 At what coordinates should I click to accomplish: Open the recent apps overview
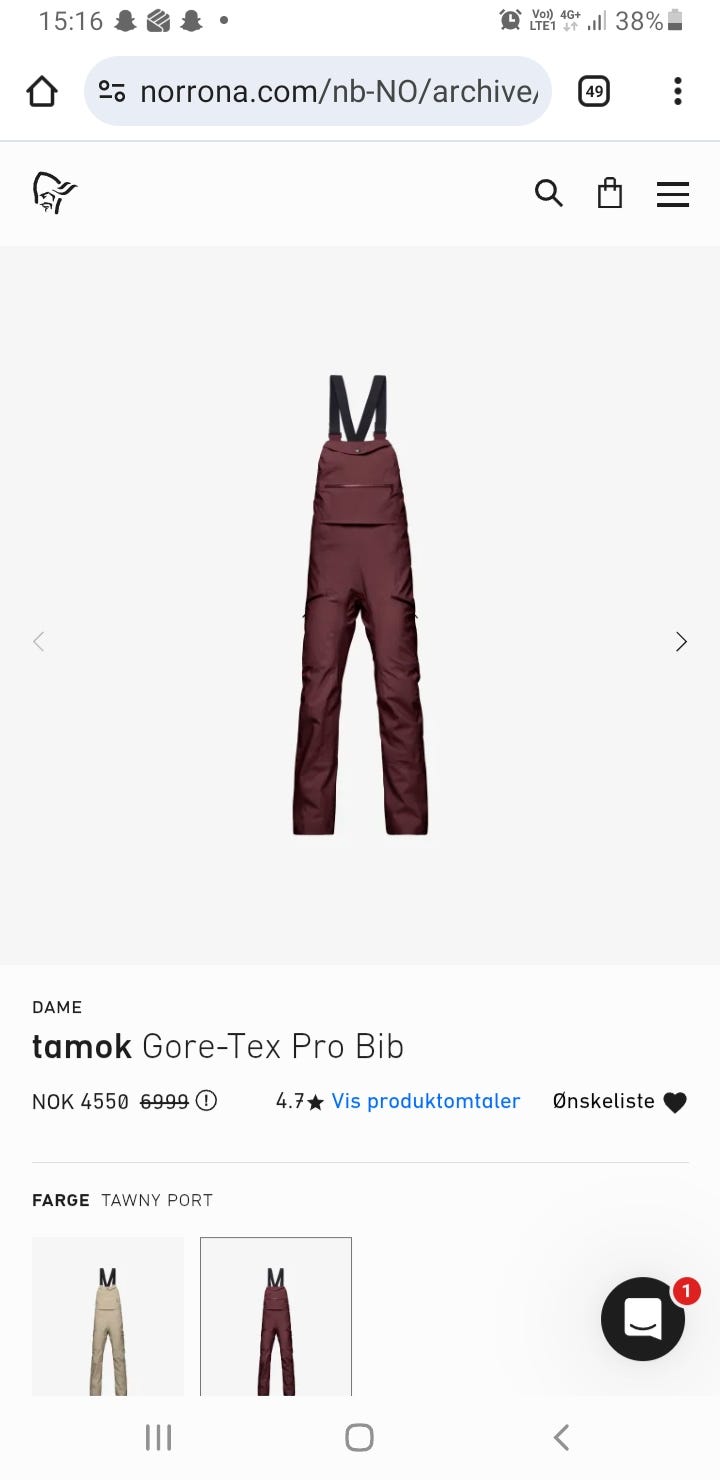click(158, 1438)
